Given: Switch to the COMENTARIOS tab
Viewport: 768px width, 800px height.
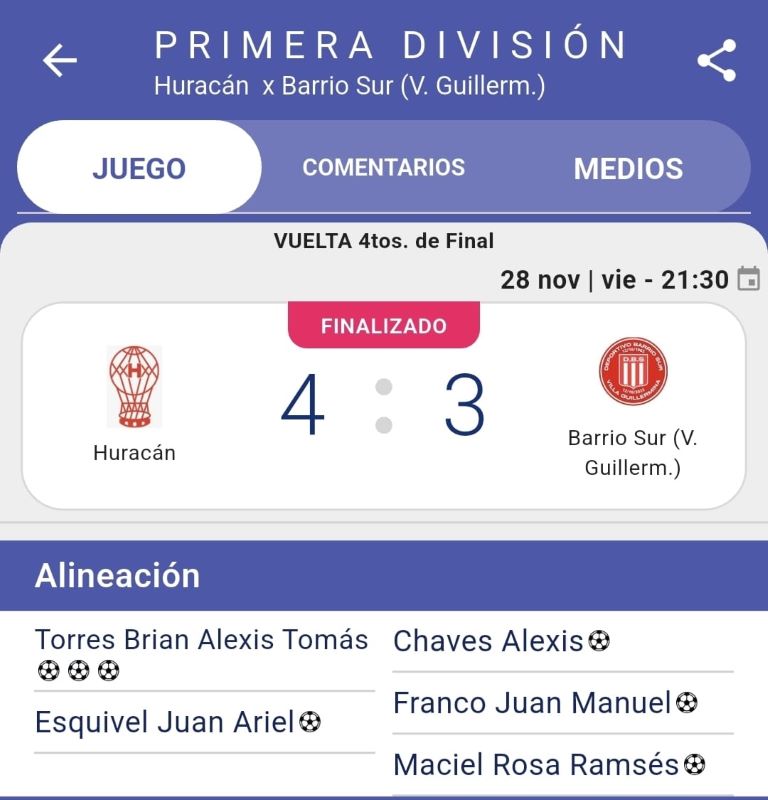Looking at the screenshot, I should [384, 168].
